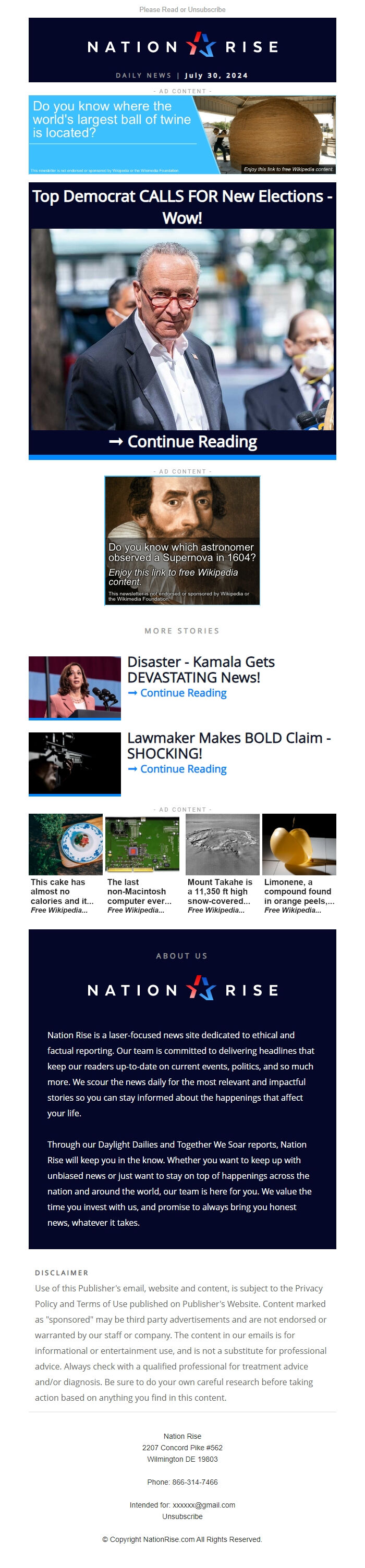Tap Unsubscribe in the footer
The height and width of the screenshot is (1568, 365).
pyautogui.click(x=182, y=1516)
